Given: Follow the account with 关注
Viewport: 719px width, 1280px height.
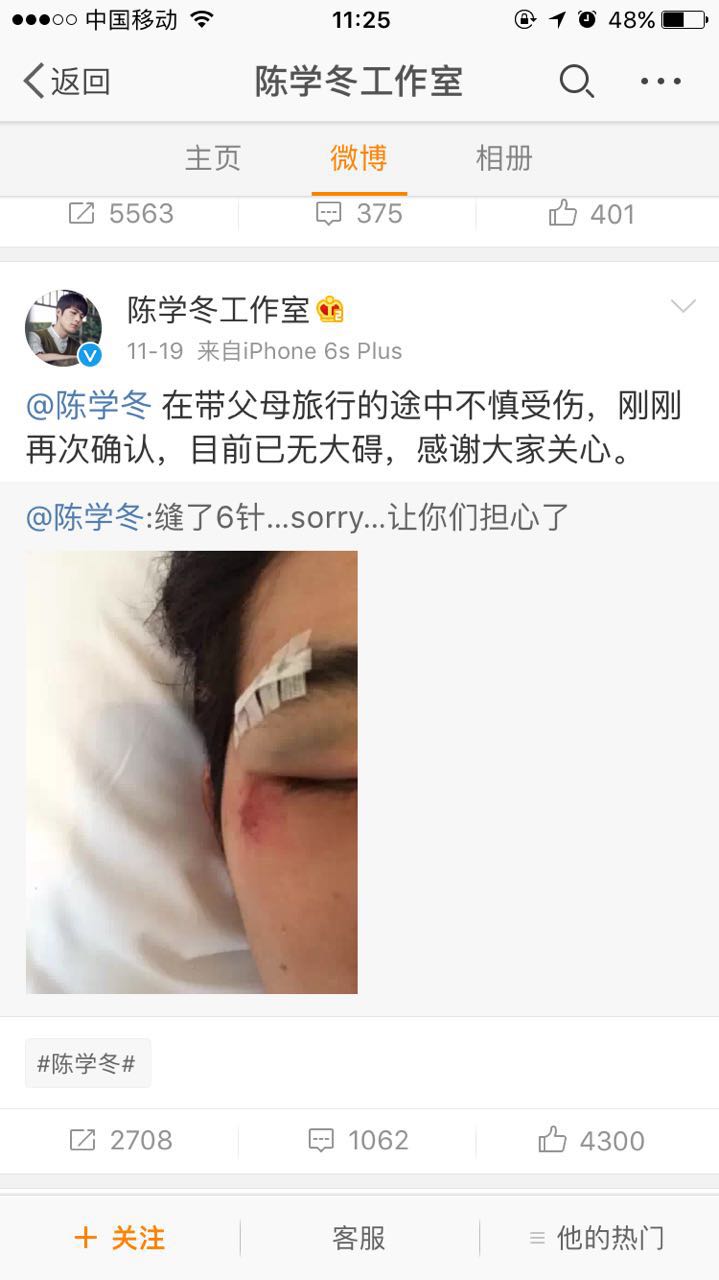Looking at the screenshot, I should pos(120,1238).
